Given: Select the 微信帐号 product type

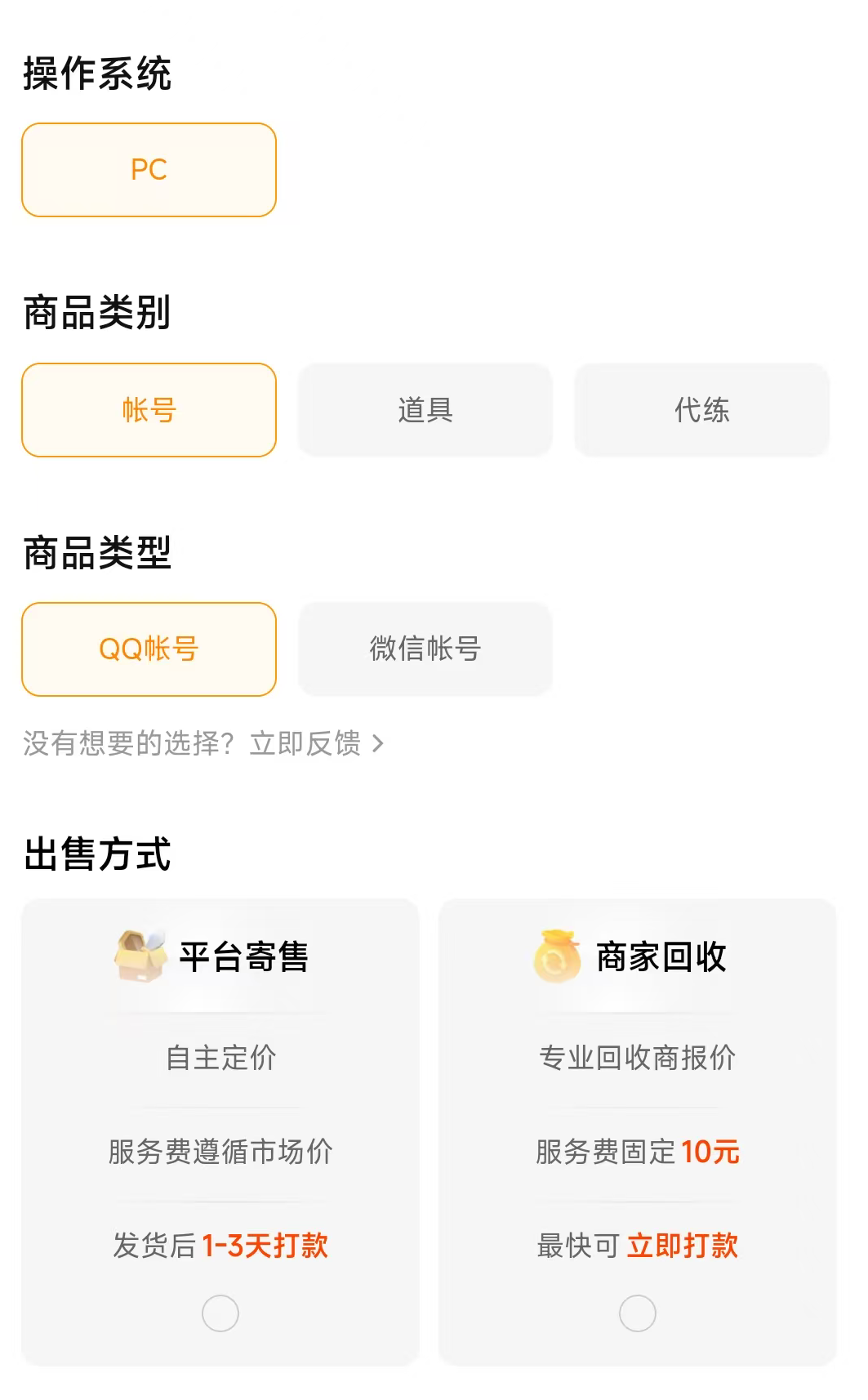Looking at the screenshot, I should 425,649.
